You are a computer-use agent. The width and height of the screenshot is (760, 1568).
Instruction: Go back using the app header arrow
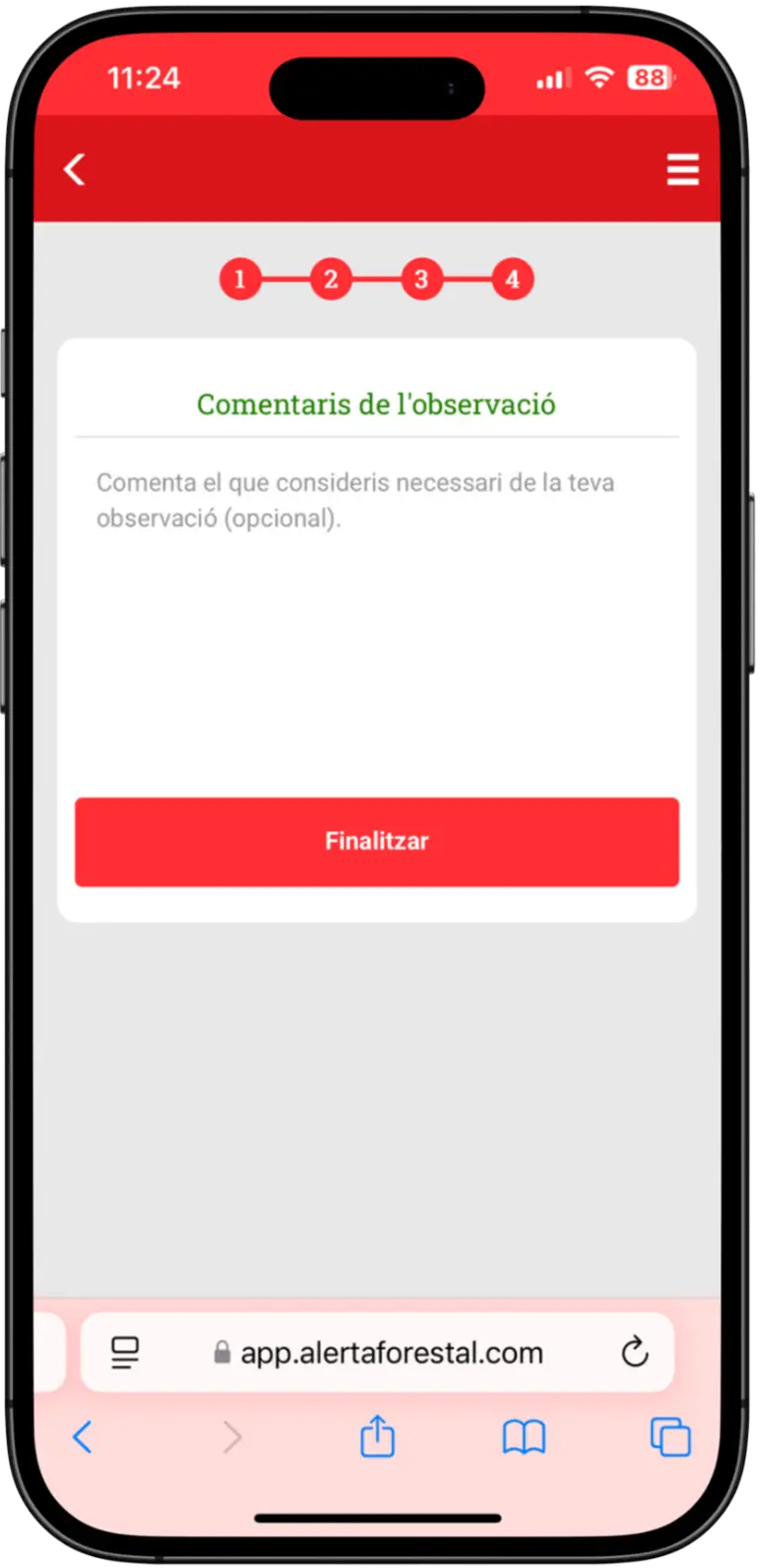tap(75, 169)
